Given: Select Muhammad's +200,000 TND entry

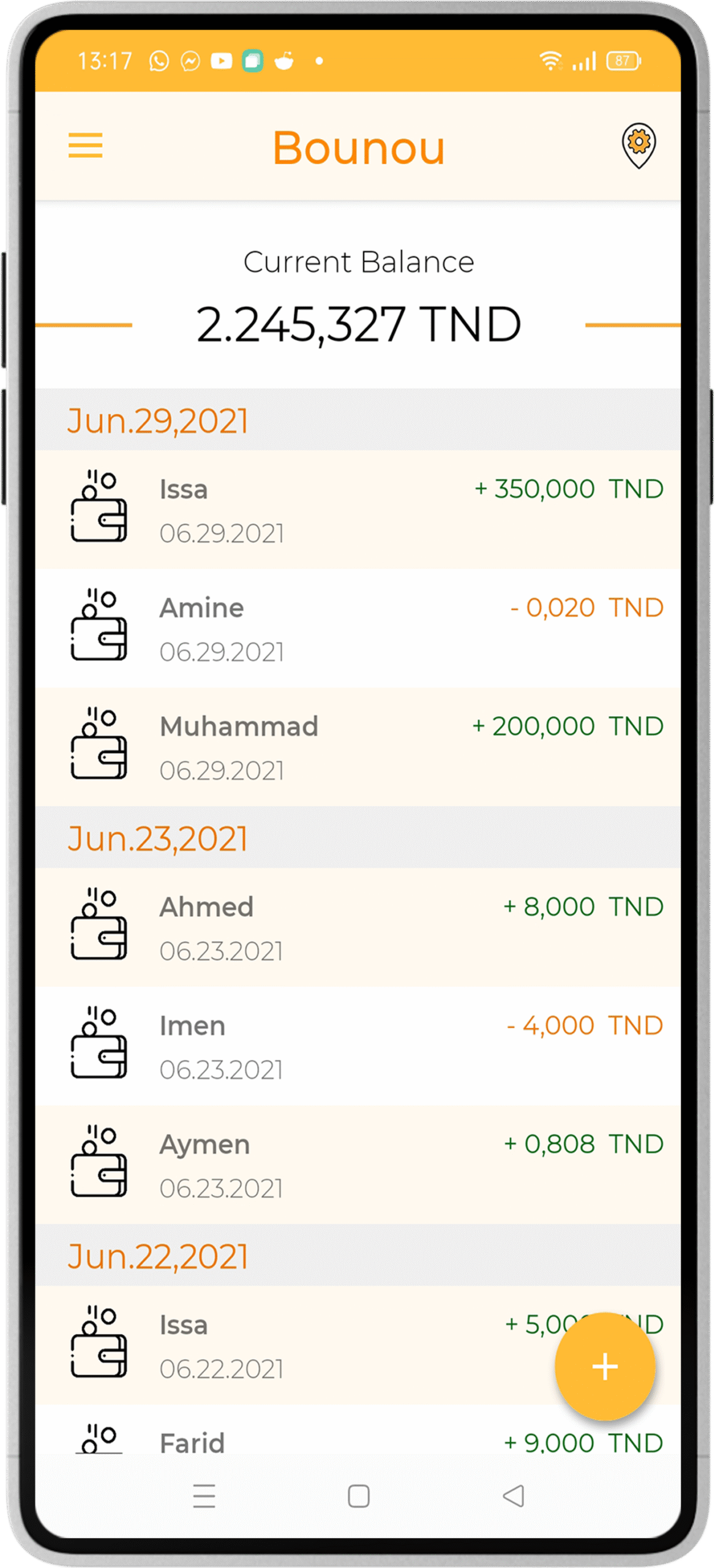Looking at the screenshot, I should pos(357,747).
